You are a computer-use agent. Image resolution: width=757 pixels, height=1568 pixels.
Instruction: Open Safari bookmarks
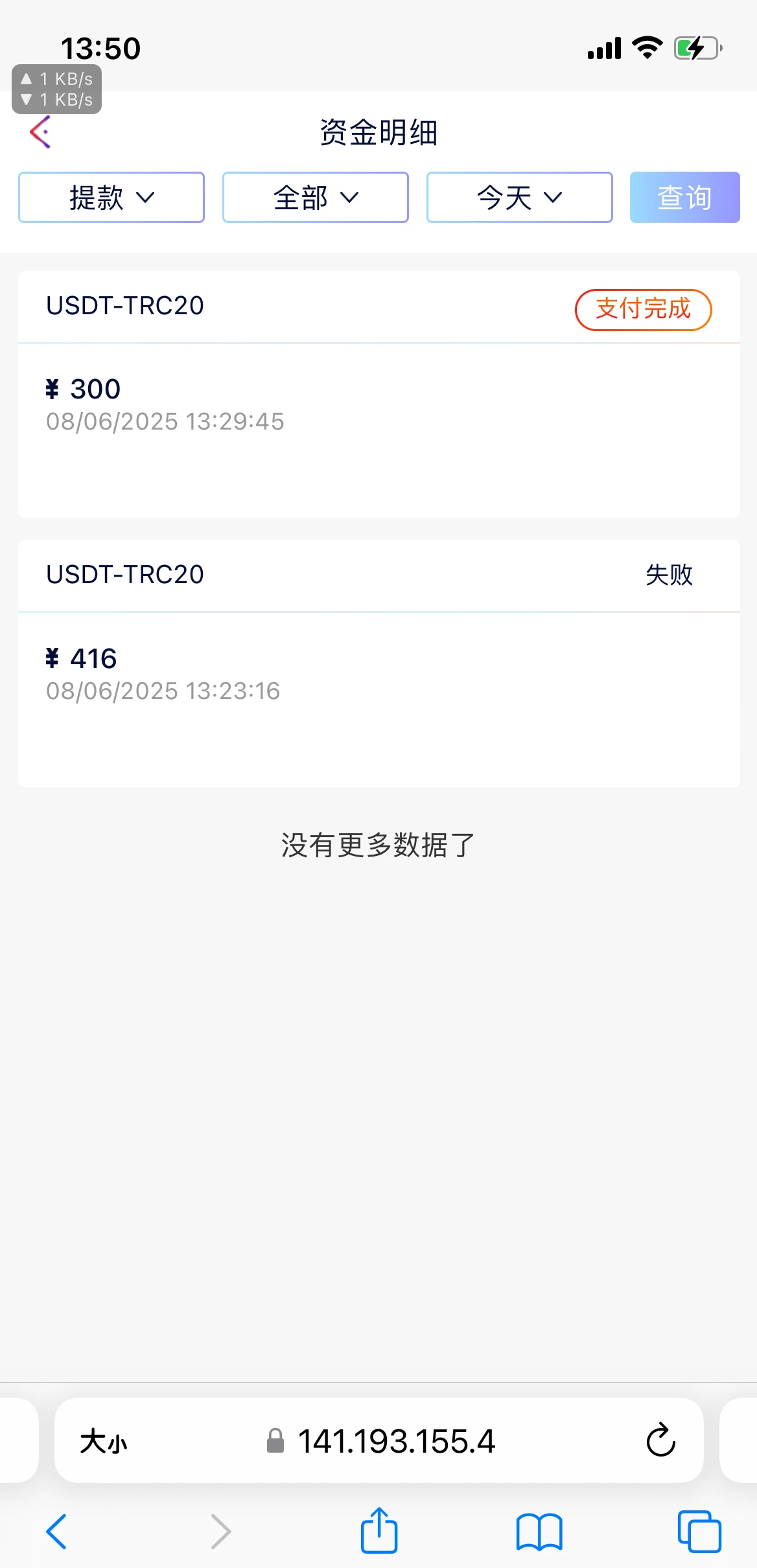(x=539, y=1532)
